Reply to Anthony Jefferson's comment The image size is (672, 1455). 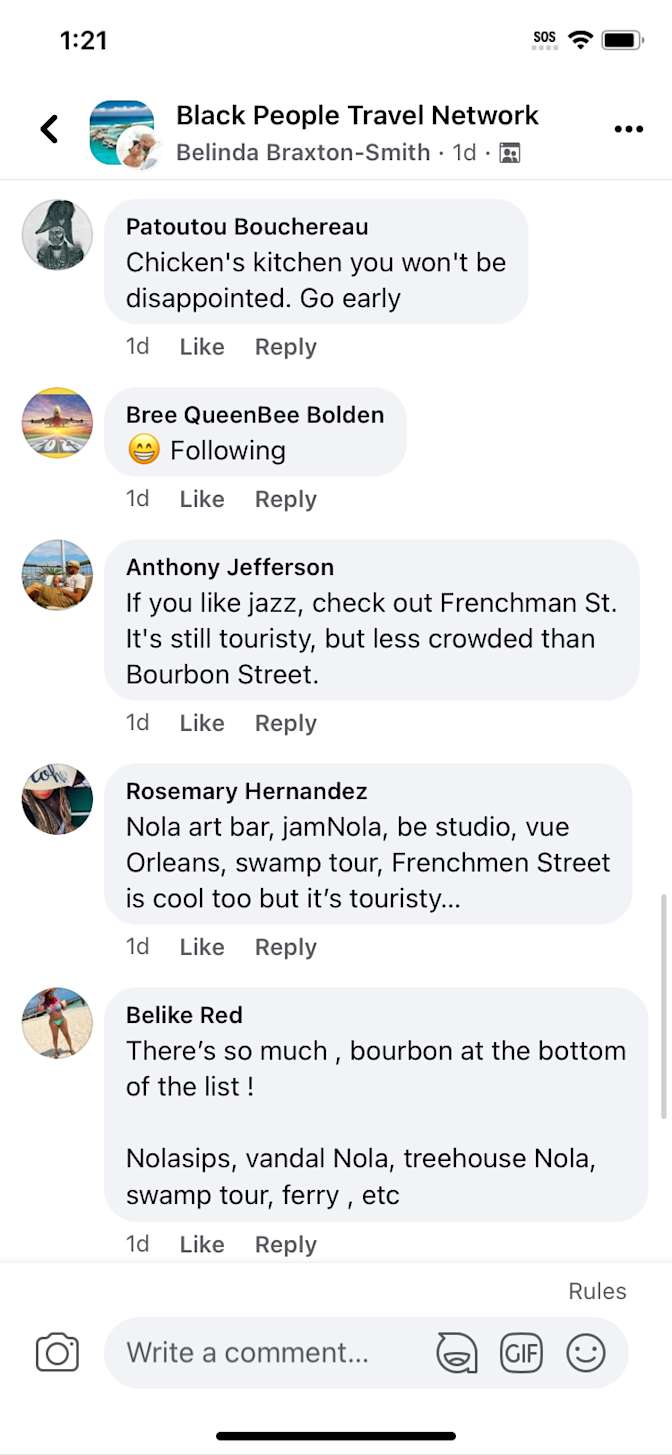pos(285,723)
